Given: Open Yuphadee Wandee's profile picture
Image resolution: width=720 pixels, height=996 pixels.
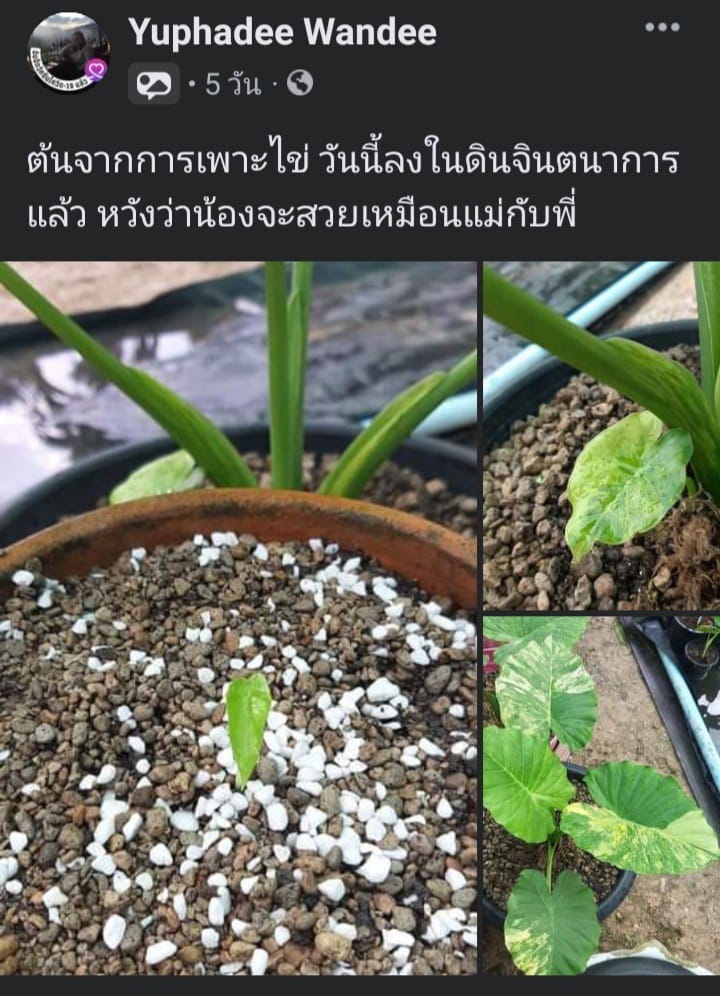Looking at the screenshot, I should tap(67, 54).
